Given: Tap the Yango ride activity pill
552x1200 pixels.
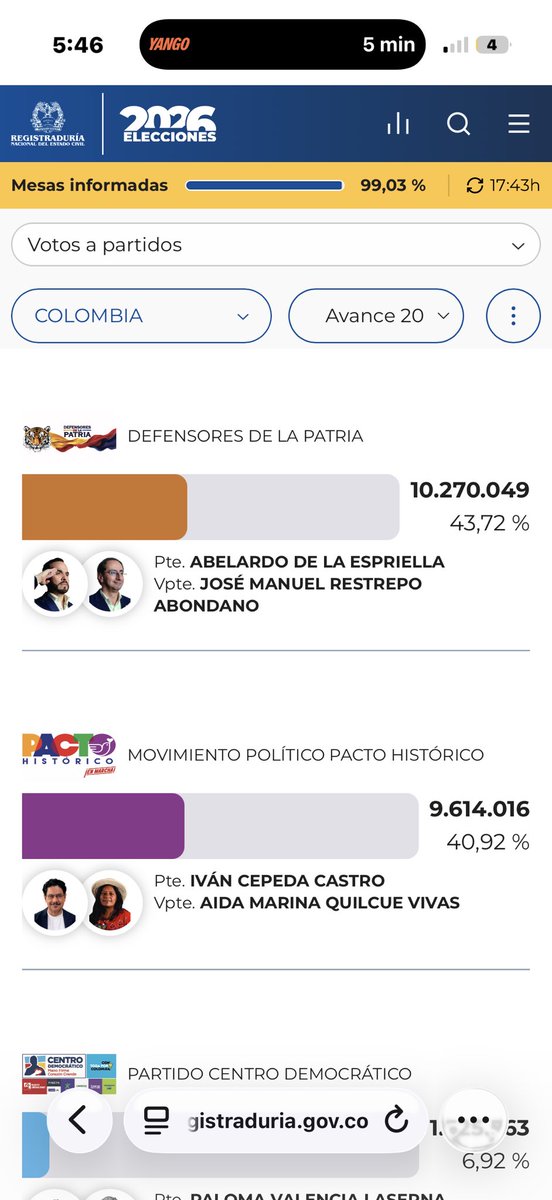Looking at the screenshot, I should pyautogui.click(x=283, y=45).
